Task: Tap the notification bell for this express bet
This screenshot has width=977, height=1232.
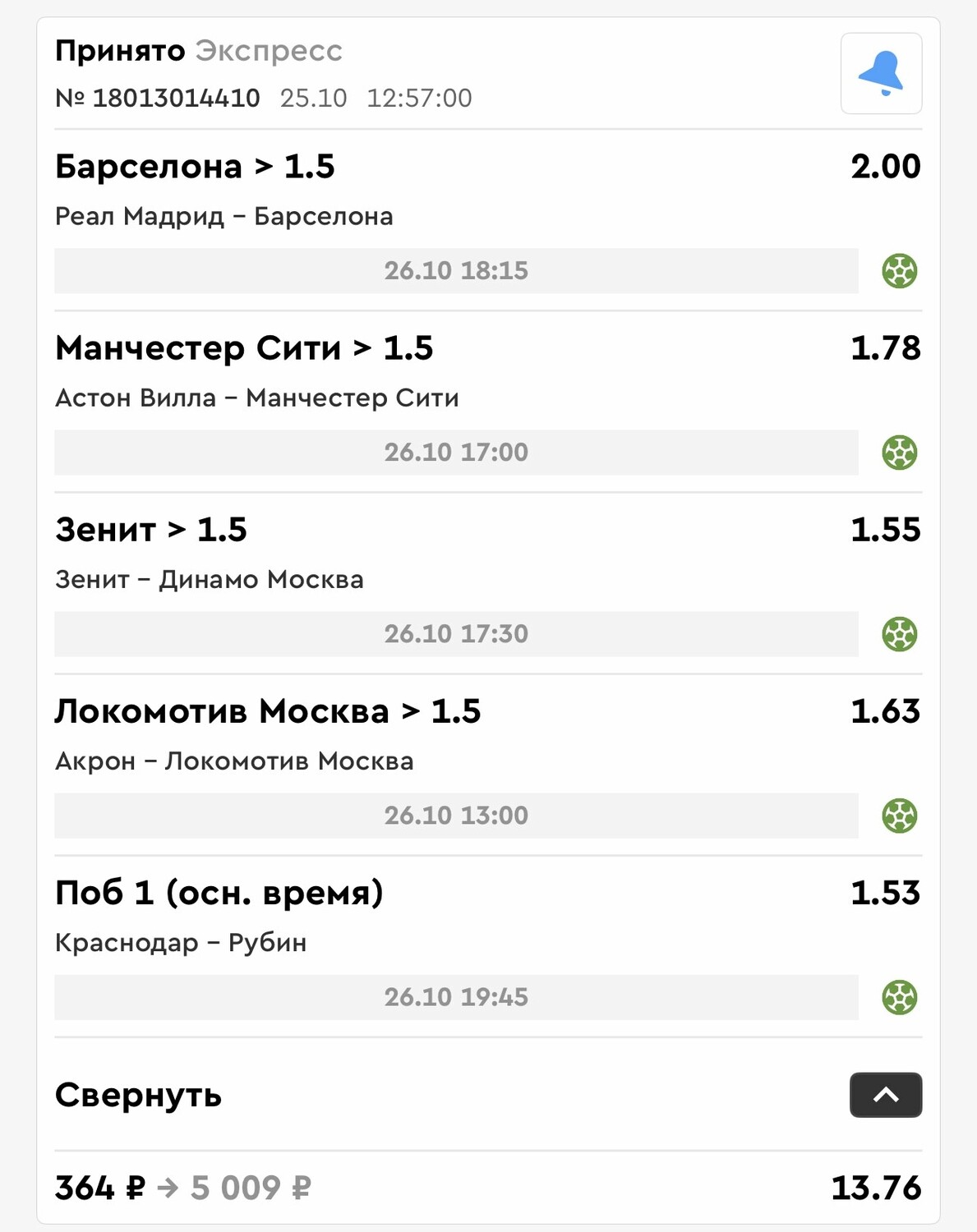Action: (x=881, y=73)
